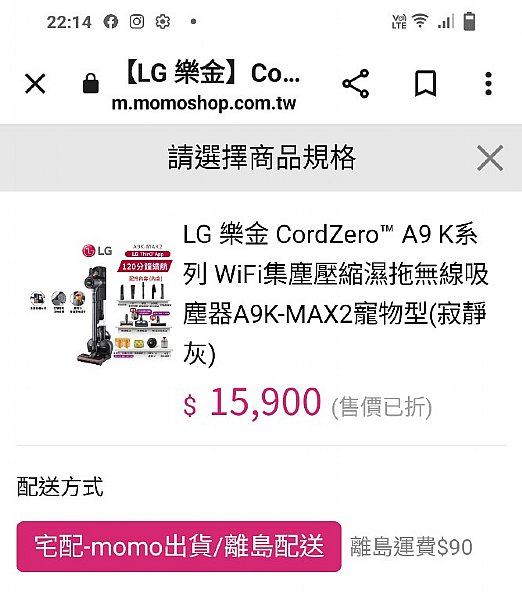
Task: Share this momoshop page
Action: [x=356, y=83]
